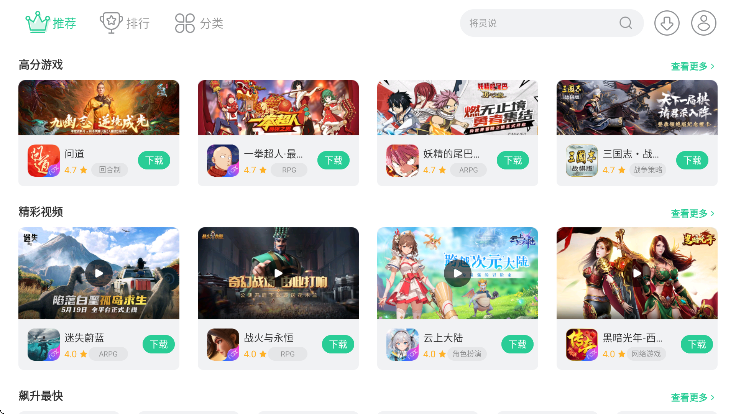The height and width of the screenshot is (414, 736).
Task: Open the downloads manager icon
Action: click(x=667, y=23)
